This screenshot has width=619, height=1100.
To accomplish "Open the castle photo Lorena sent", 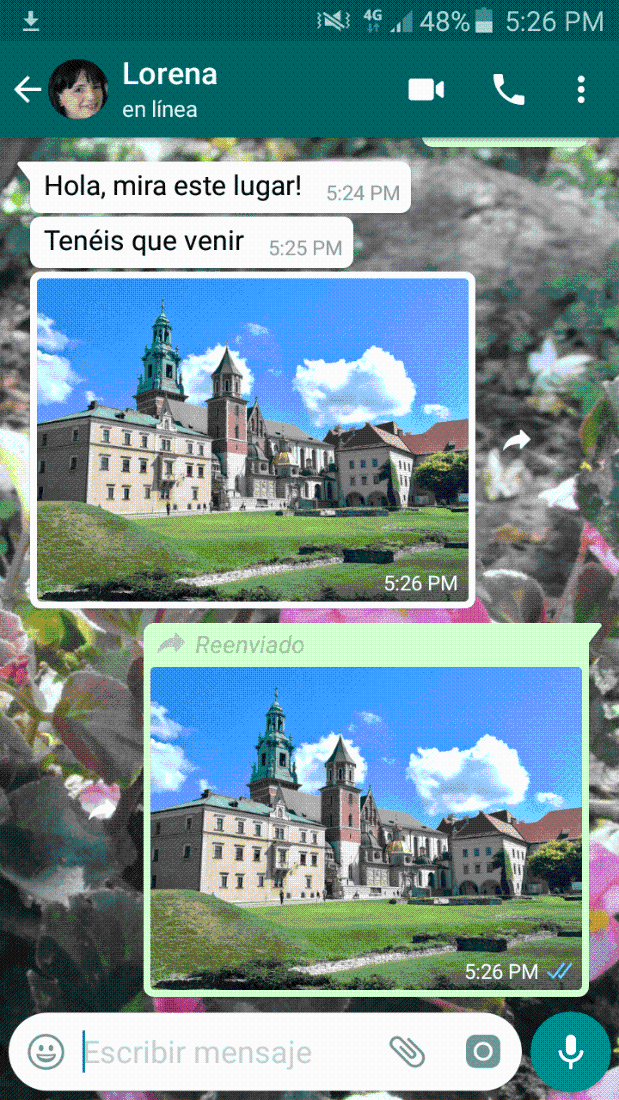I will point(252,439).
